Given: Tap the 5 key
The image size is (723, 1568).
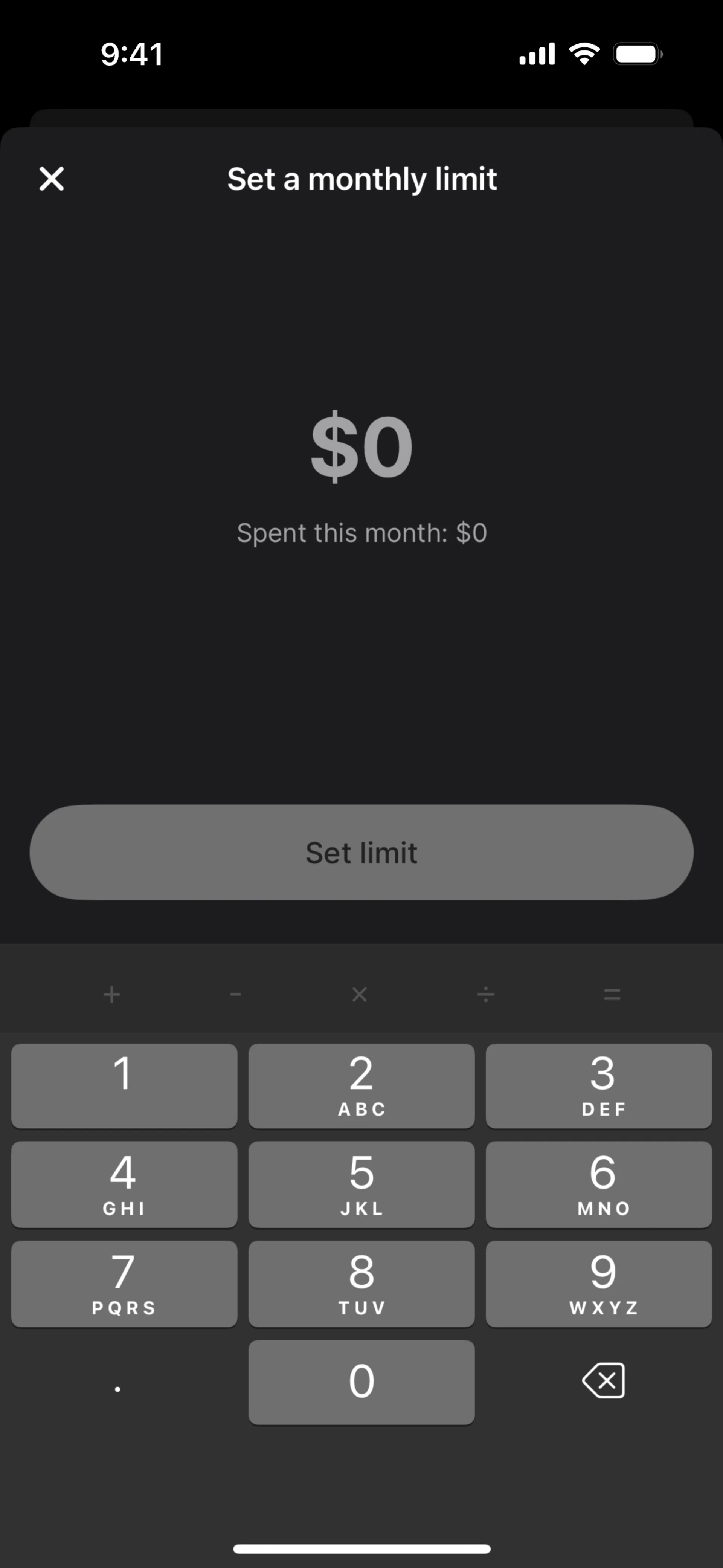Looking at the screenshot, I should click(361, 1184).
